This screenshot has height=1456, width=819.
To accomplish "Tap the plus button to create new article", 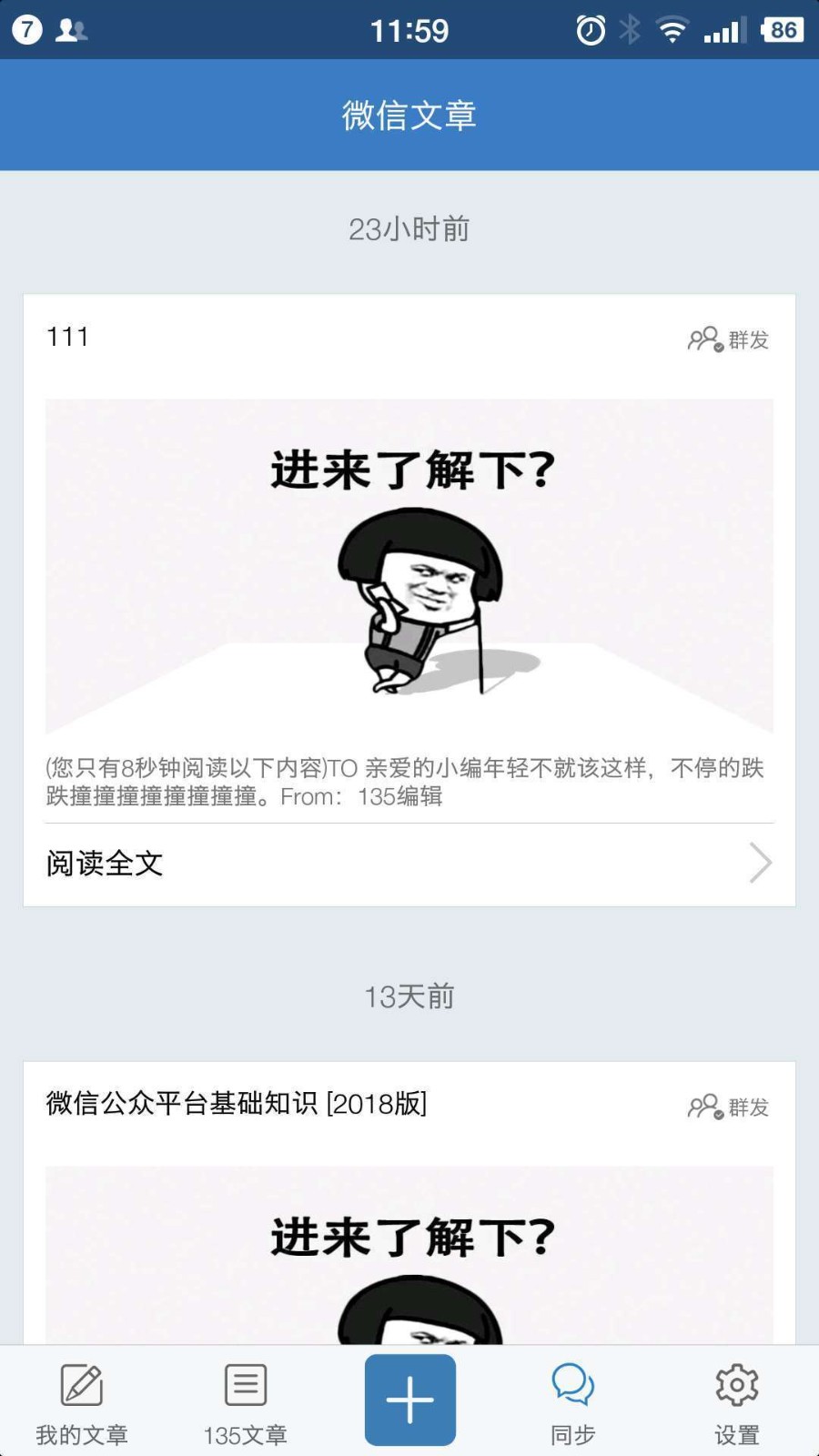I will click(409, 1399).
